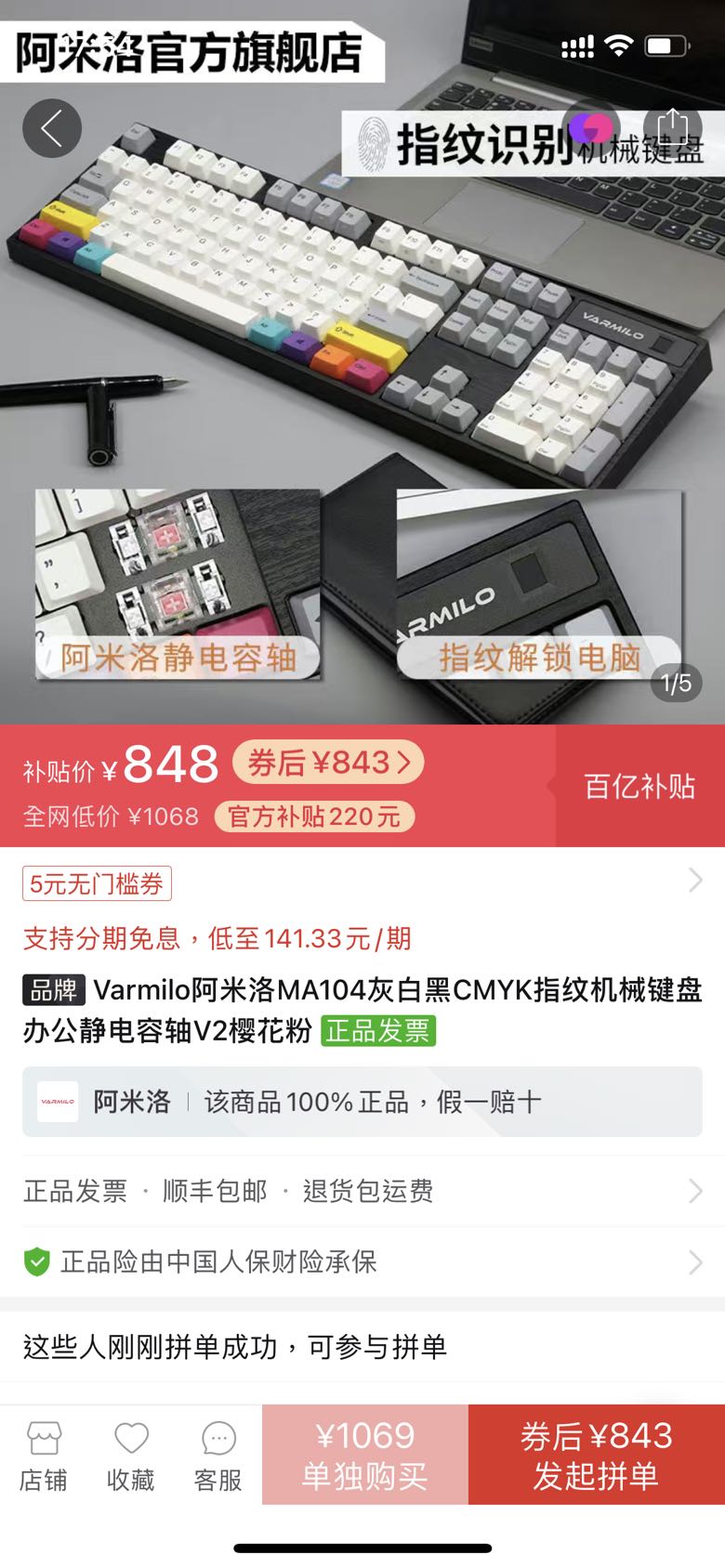Viewport: 725px width, 1568px height.
Task: Open the 阿米洛 brand guarantee row
Action: (x=362, y=1103)
